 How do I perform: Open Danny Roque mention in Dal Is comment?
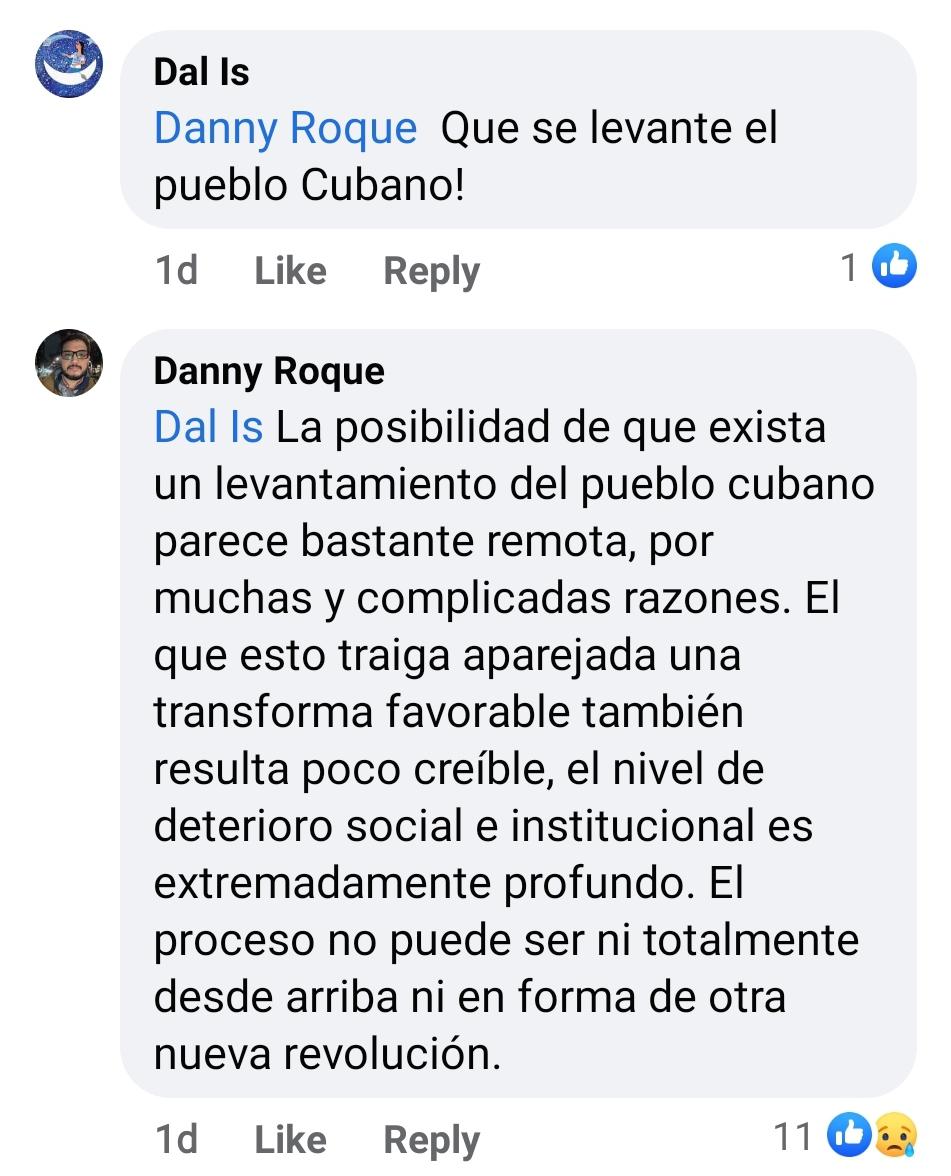(285, 129)
